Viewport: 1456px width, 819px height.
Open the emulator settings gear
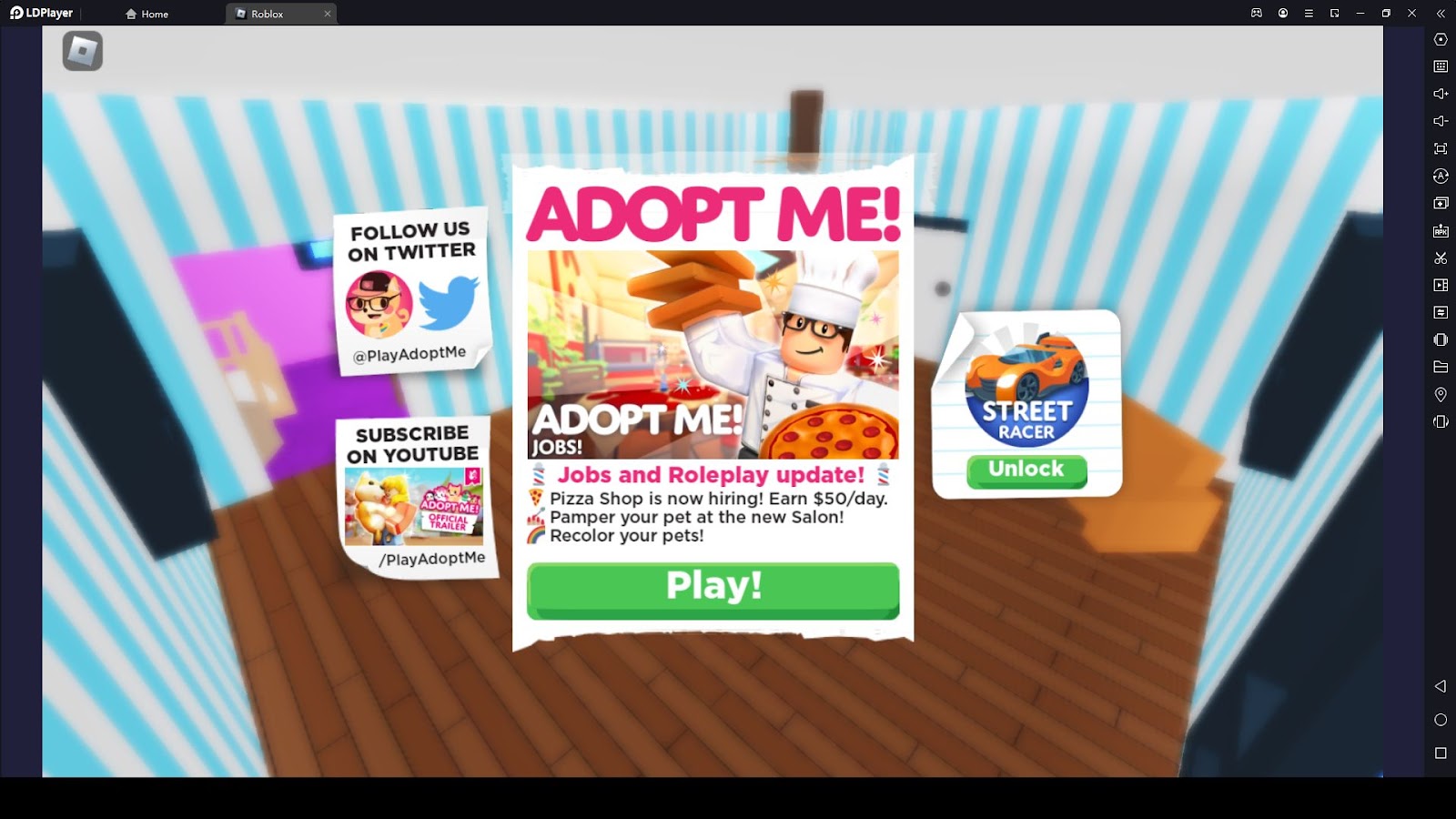(1441, 39)
